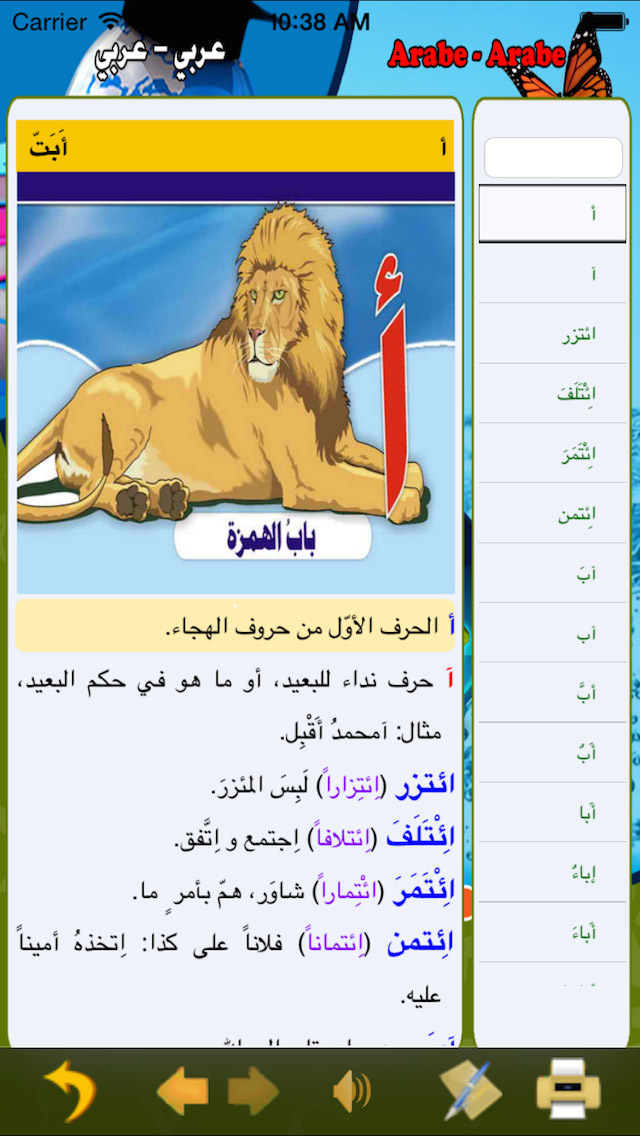
Task: Tap the curved back arrow icon
Action: [x=70, y=1091]
